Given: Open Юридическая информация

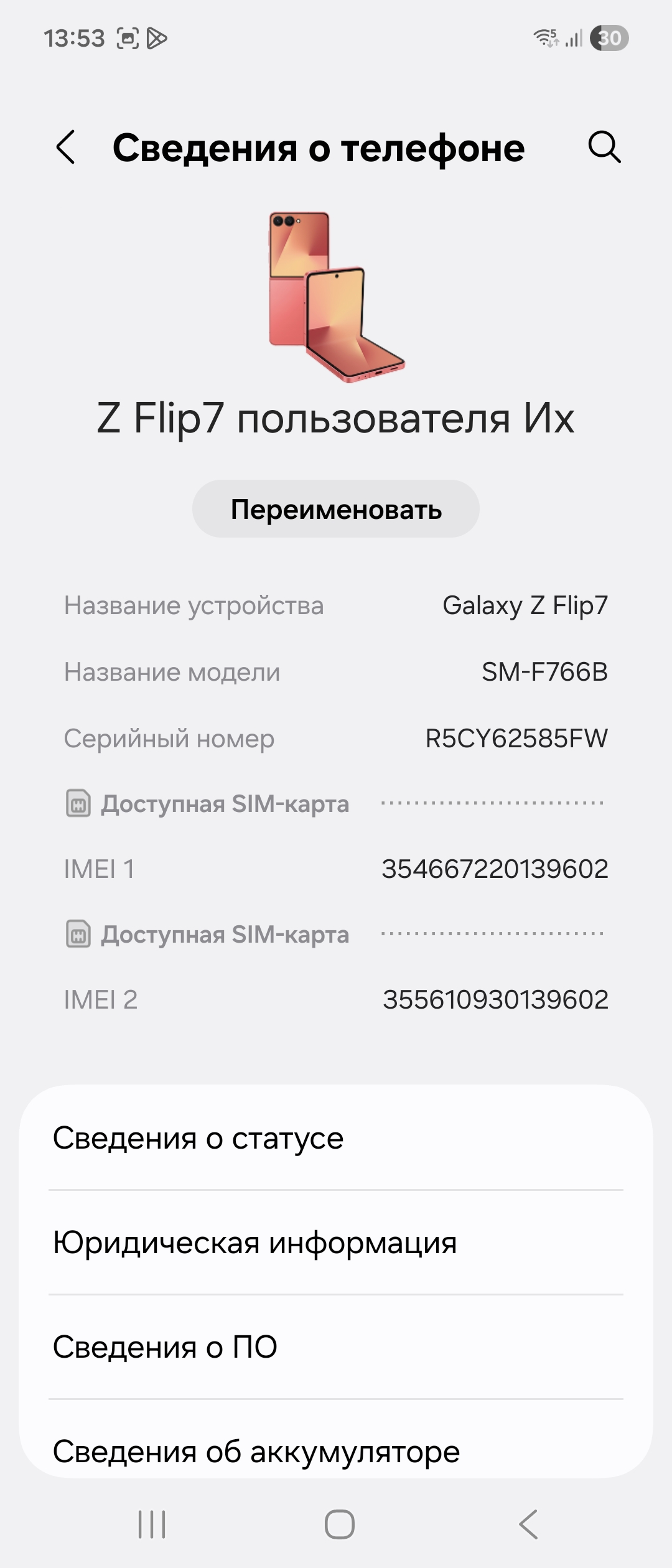Looking at the screenshot, I should [336, 1243].
